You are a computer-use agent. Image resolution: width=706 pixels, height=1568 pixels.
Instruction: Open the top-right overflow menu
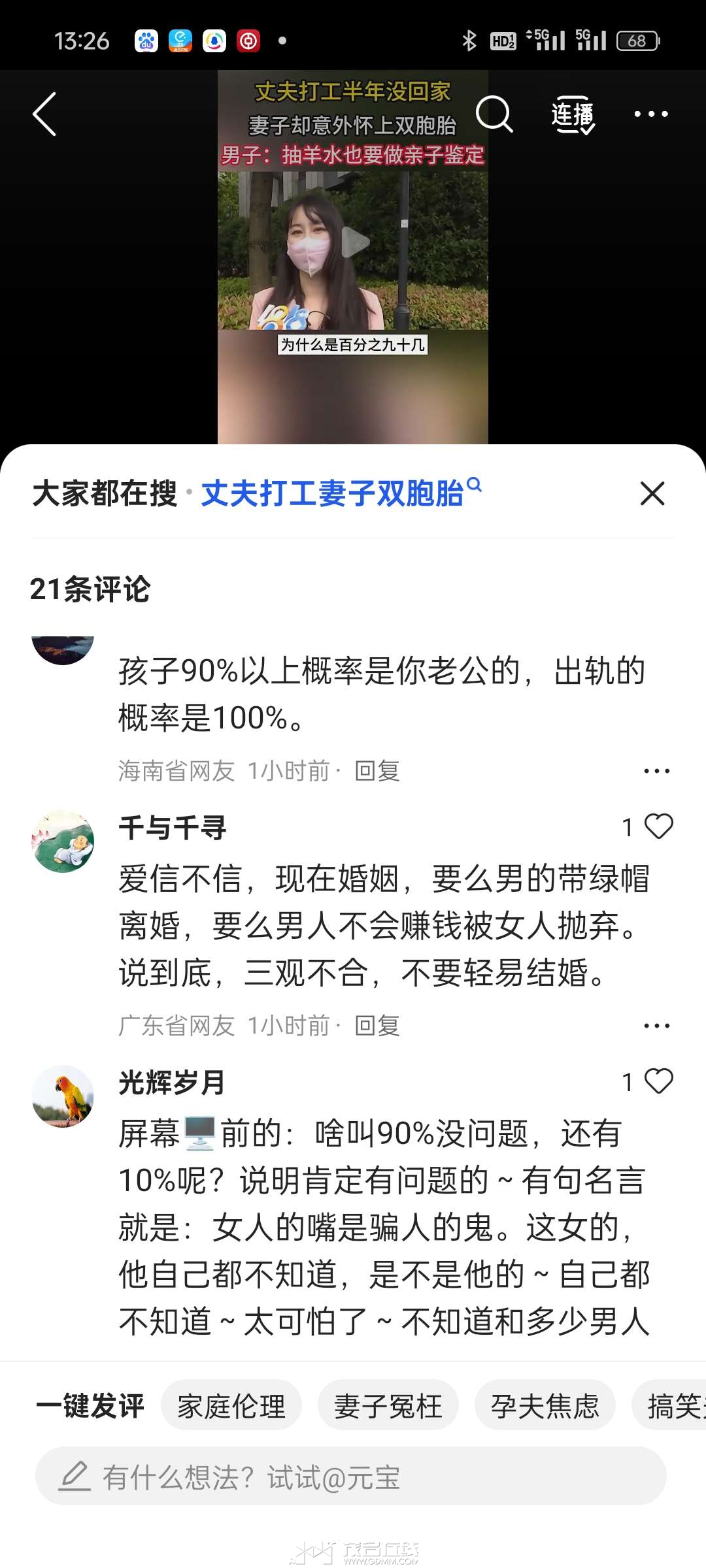click(x=651, y=114)
